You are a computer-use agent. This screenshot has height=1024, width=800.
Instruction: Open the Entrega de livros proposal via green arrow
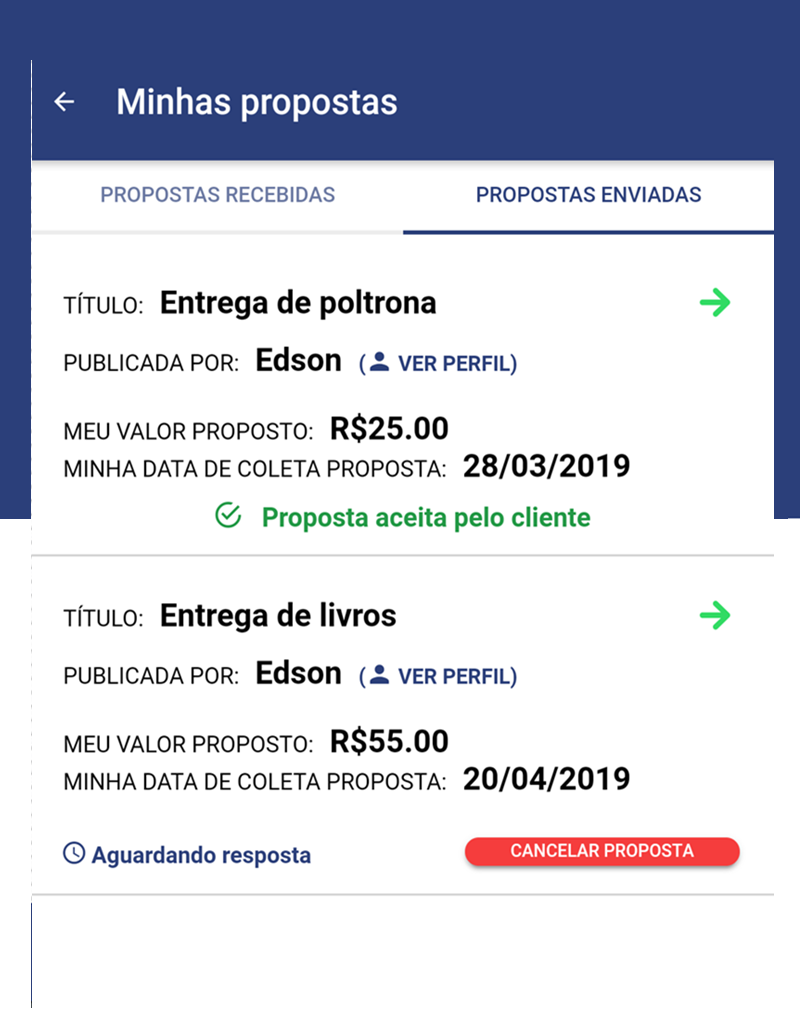716,616
